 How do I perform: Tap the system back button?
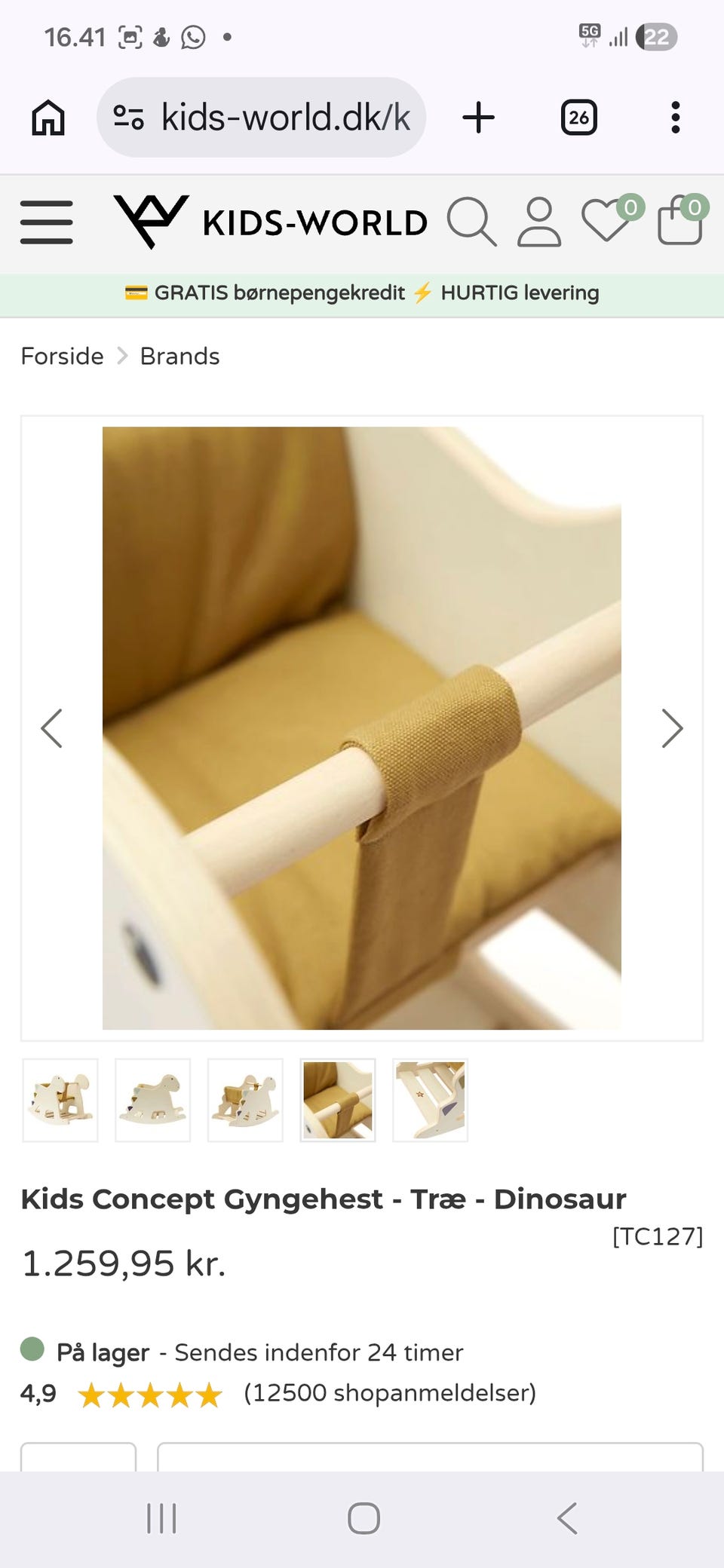pos(567,1517)
